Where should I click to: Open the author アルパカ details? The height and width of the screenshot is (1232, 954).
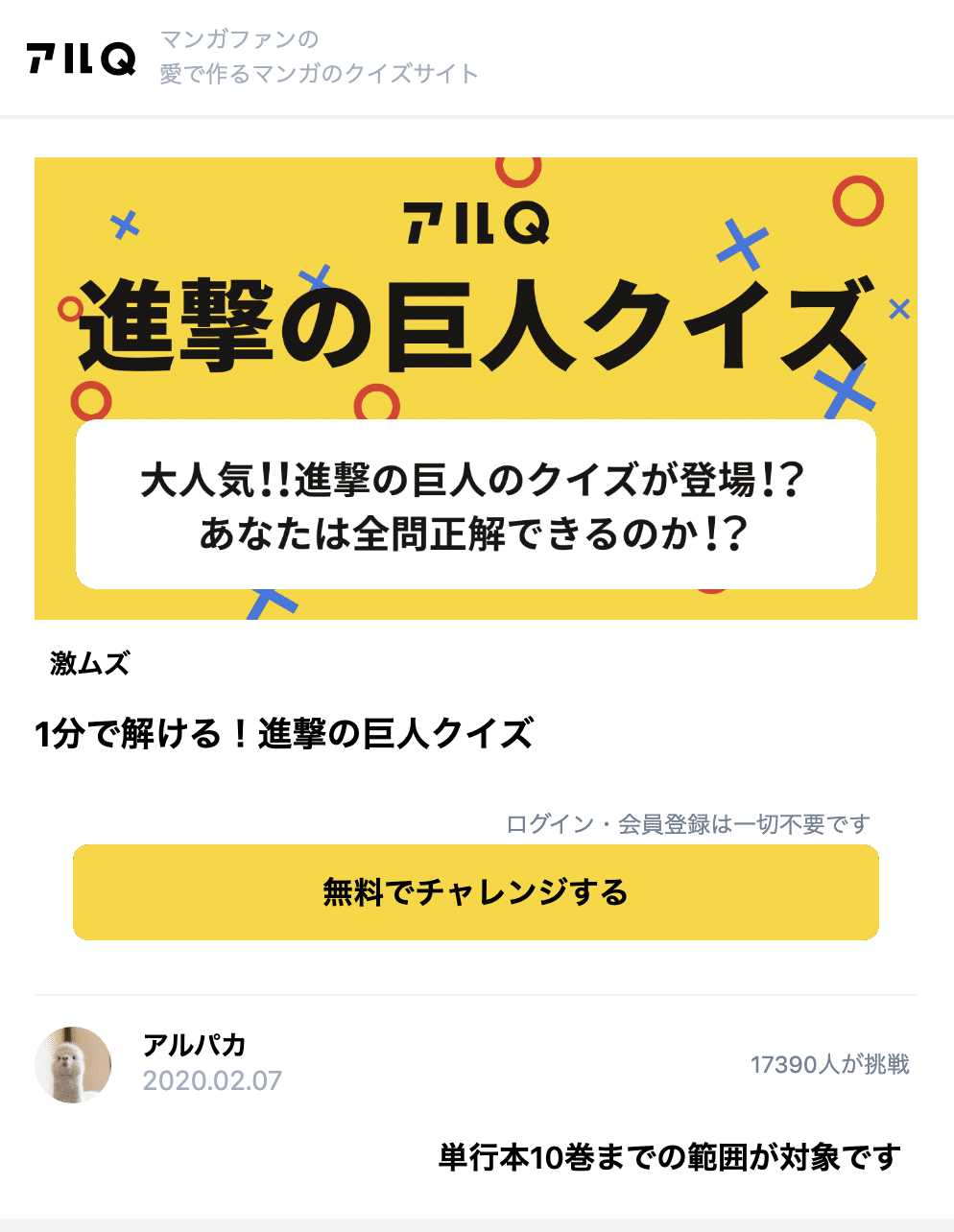coord(196,1047)
